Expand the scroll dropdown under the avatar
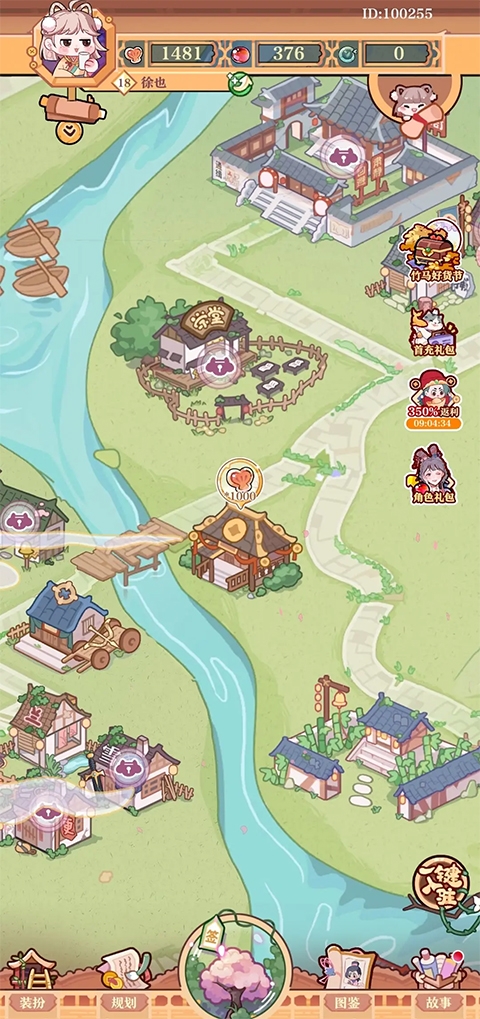 coord(68,131)
